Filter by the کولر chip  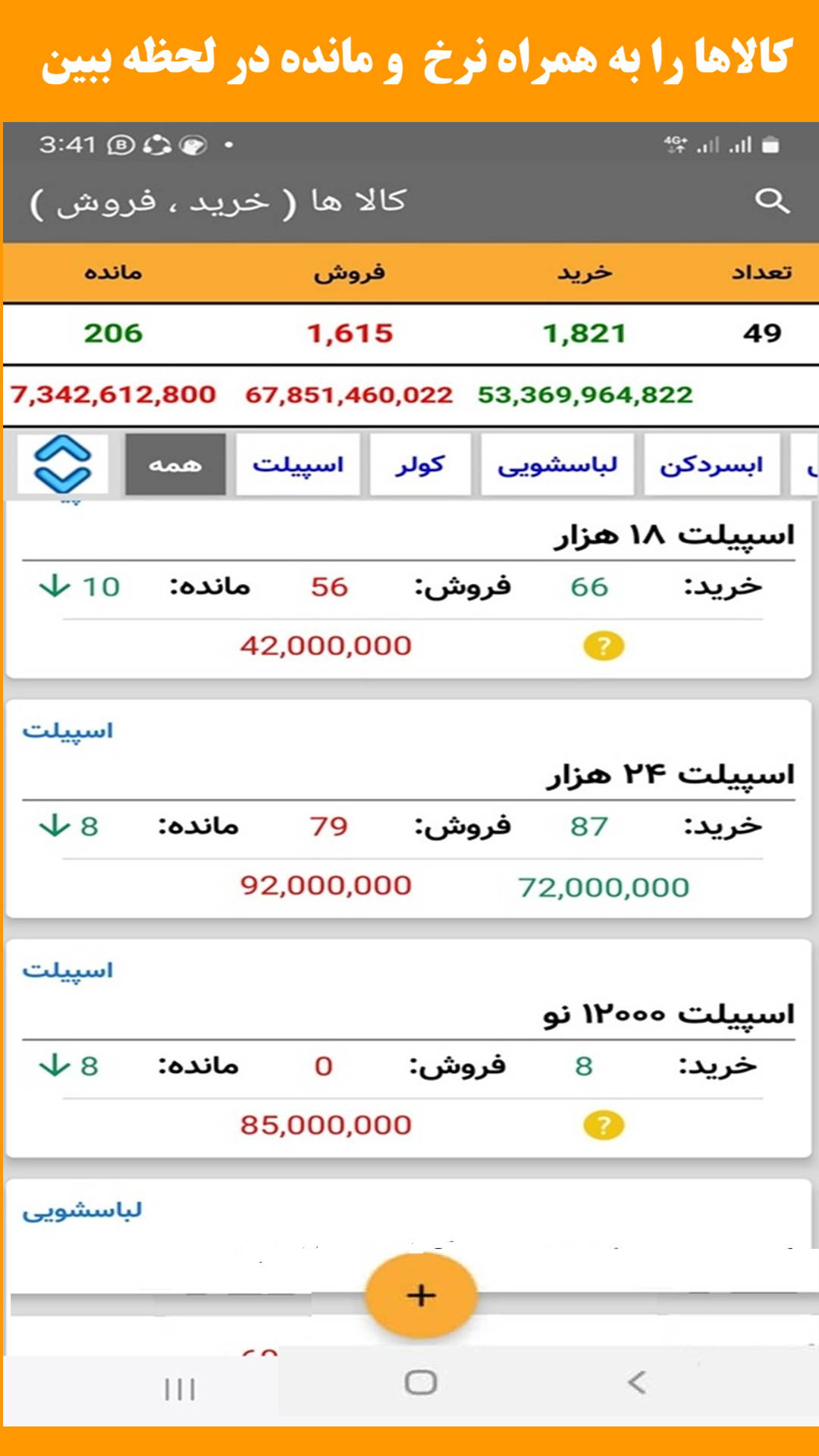(420, 464)
